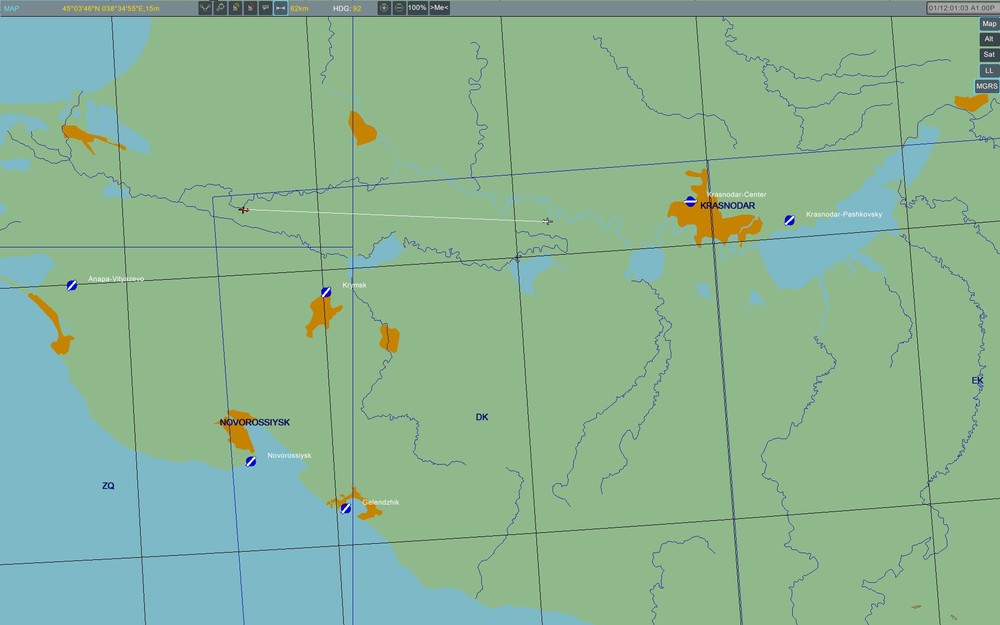The height and width of the screenshot is (625, 1000).
Task: Switch to the Sat satellite layer
Action: (988, 55)
